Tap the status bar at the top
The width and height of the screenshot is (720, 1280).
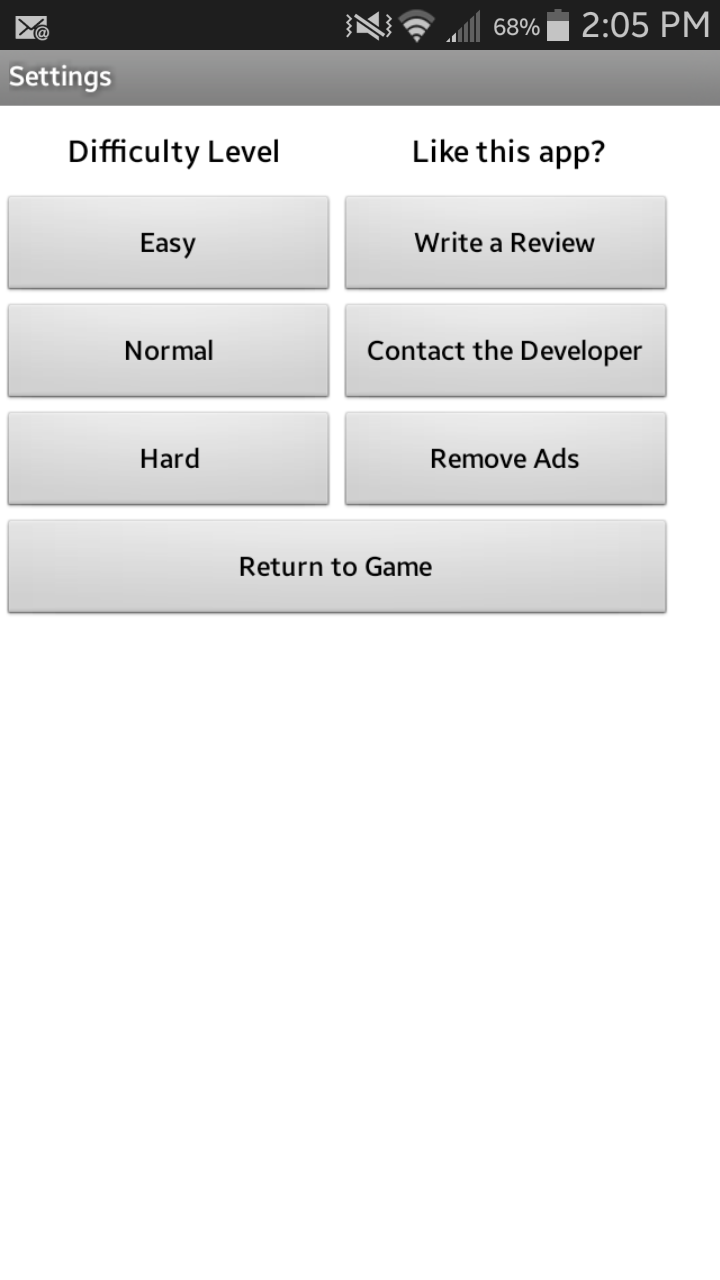250,25
